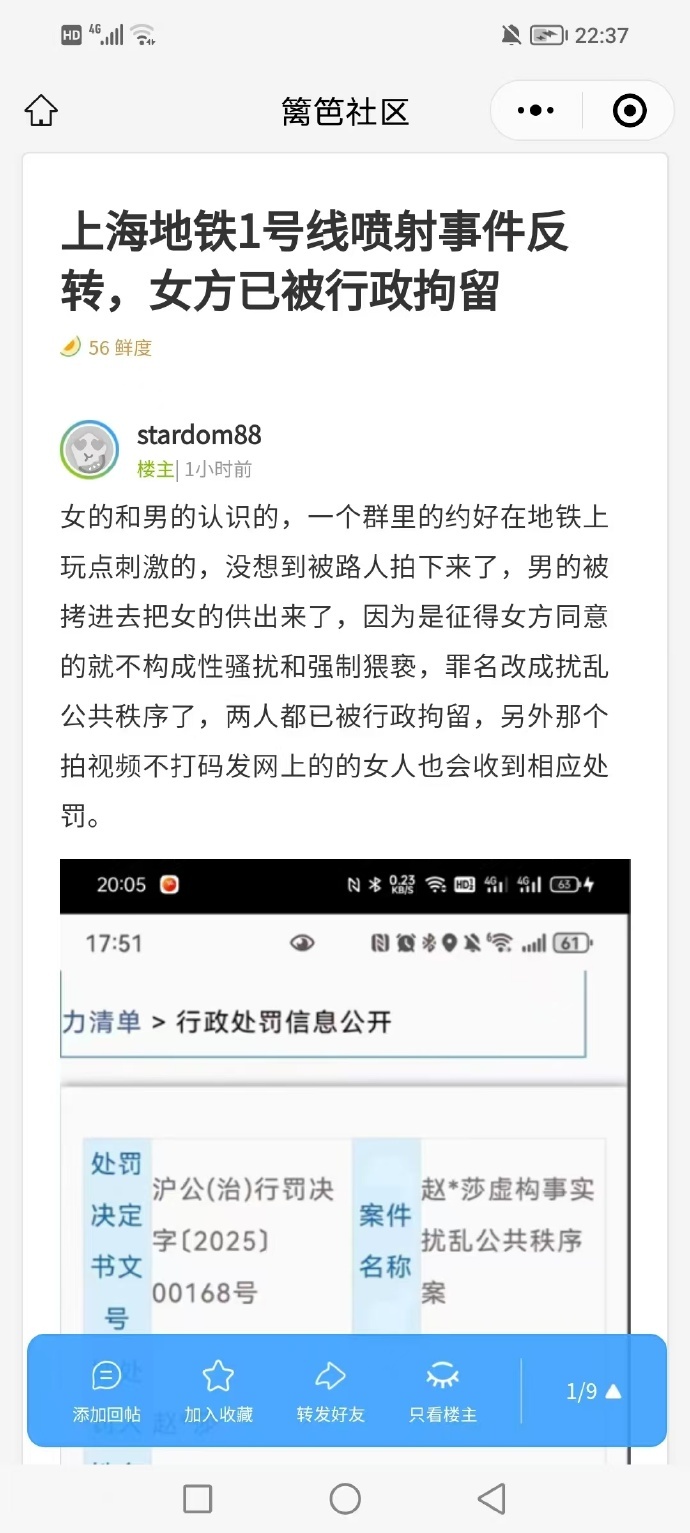This screenshot has height=1533, width=690.
Task: Go to the mini program home
Action: point(41,111)
